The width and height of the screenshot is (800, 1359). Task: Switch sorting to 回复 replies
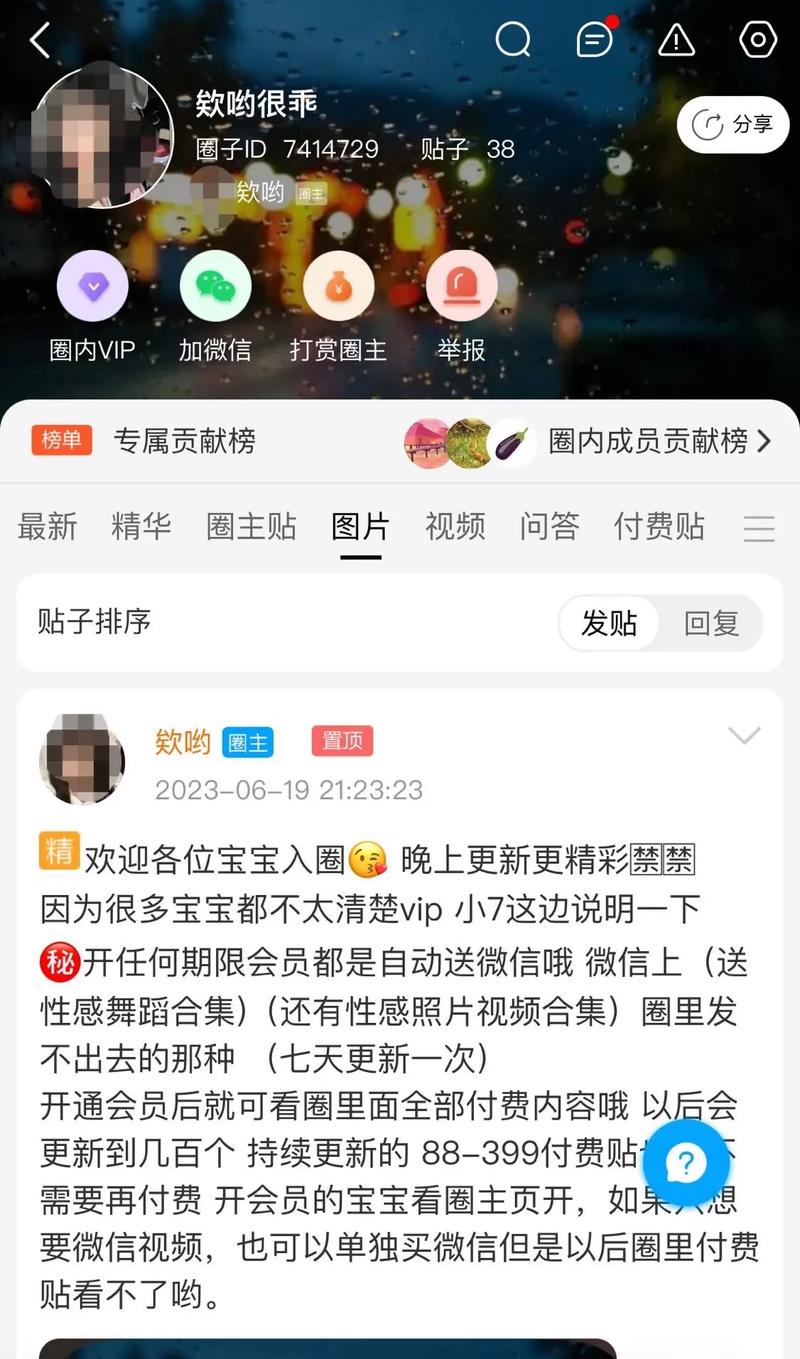[x=711, y=622]
